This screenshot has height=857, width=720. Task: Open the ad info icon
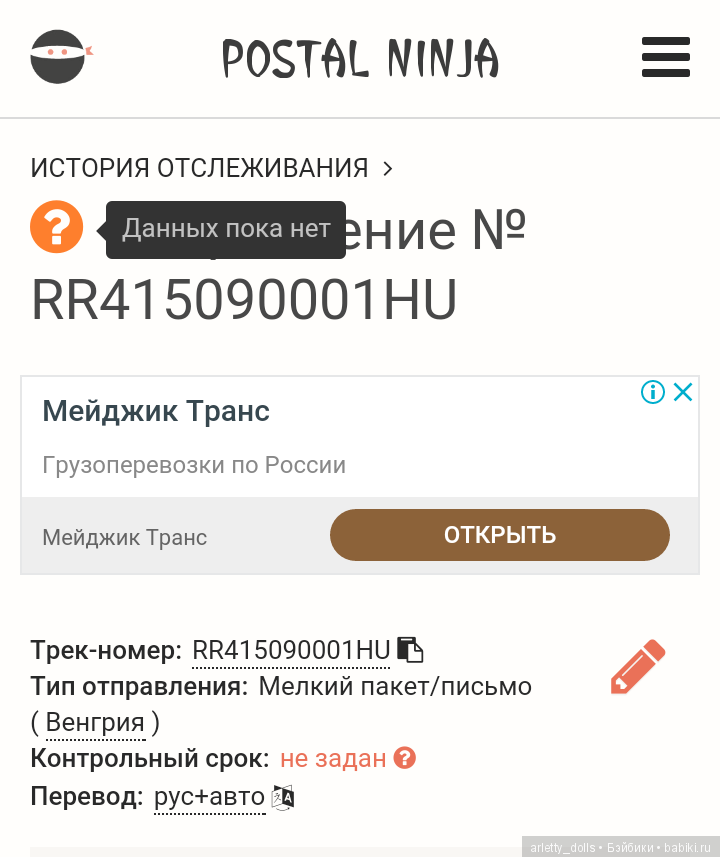[x=652, y=392]
